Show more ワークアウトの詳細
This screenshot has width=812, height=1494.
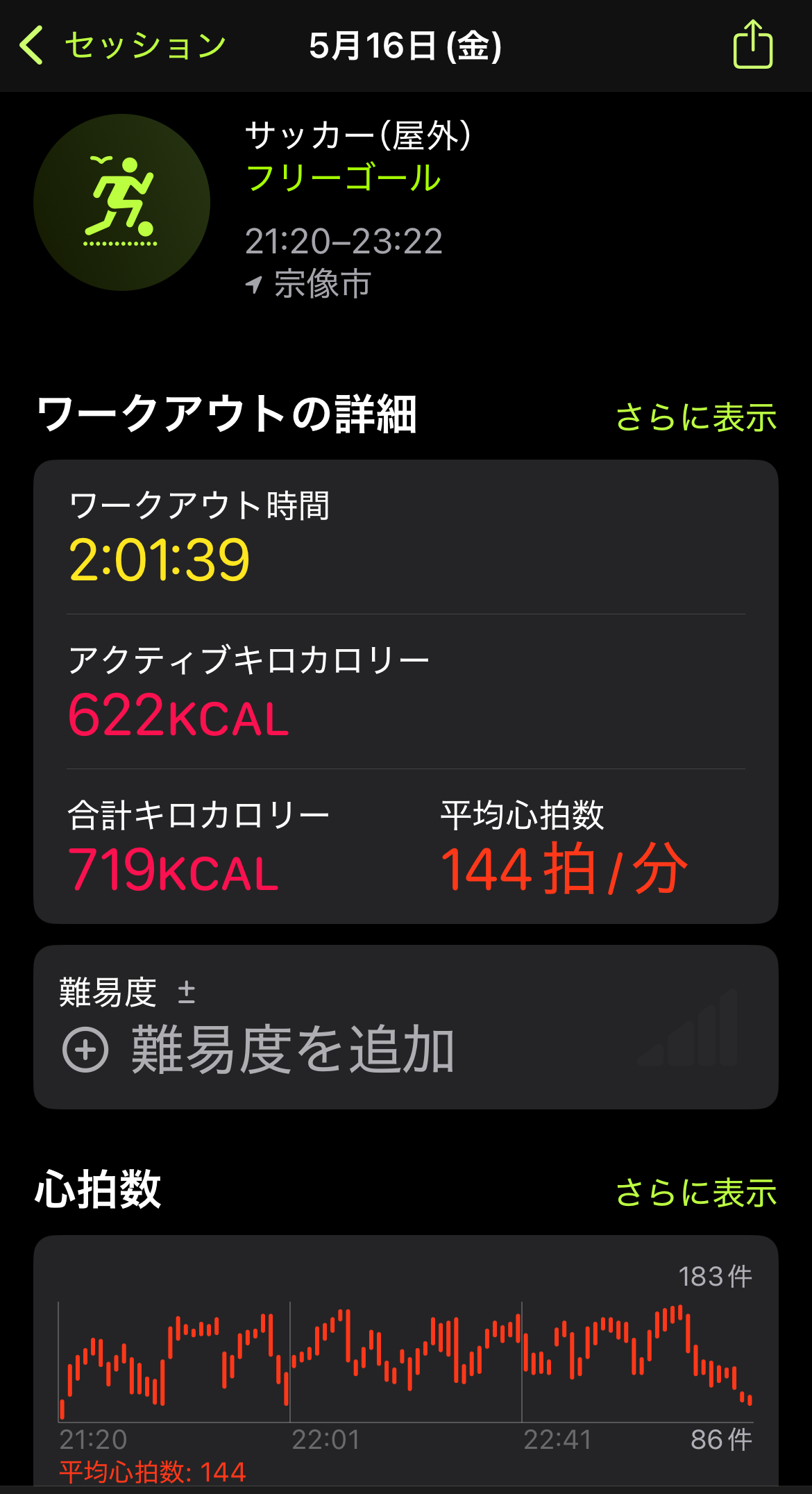coord(695,417)
